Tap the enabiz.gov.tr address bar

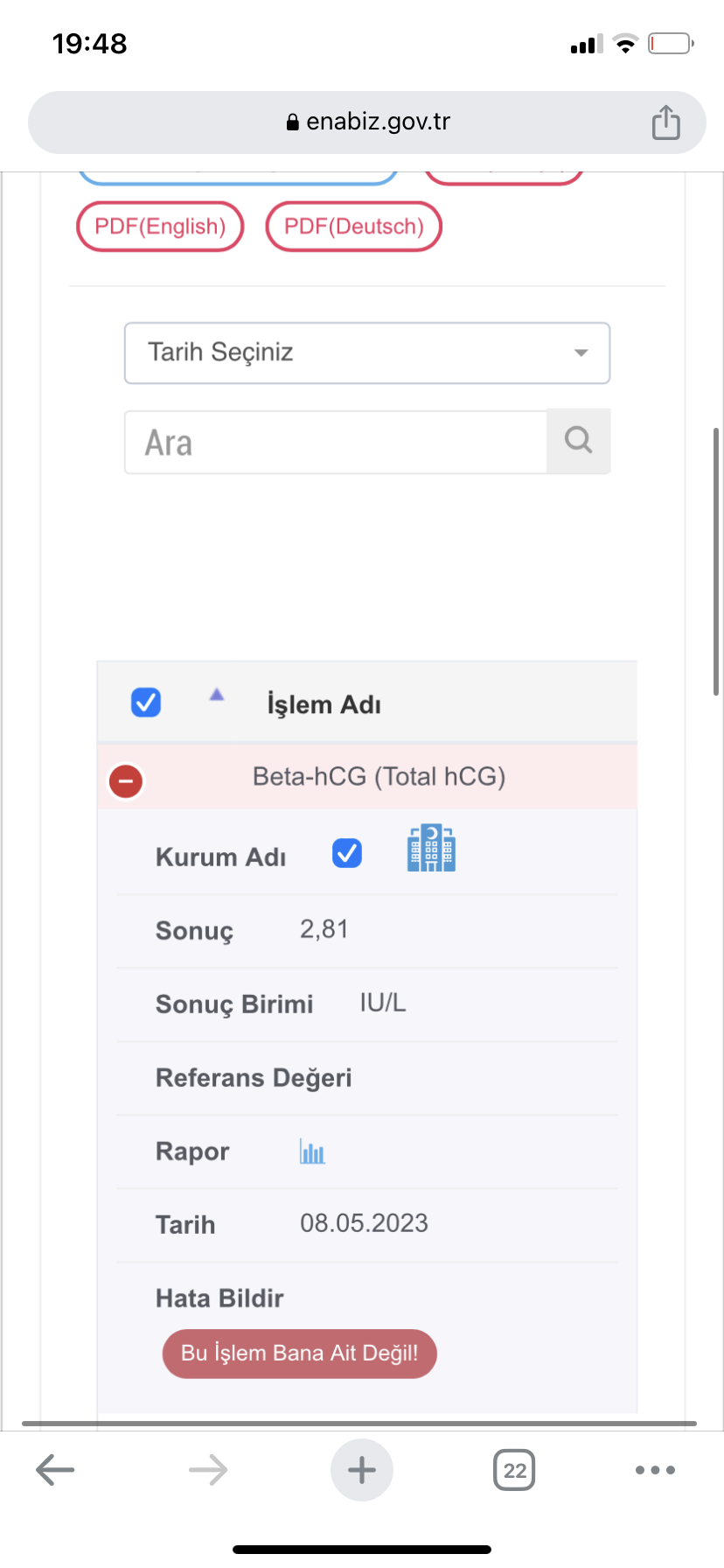367,122
